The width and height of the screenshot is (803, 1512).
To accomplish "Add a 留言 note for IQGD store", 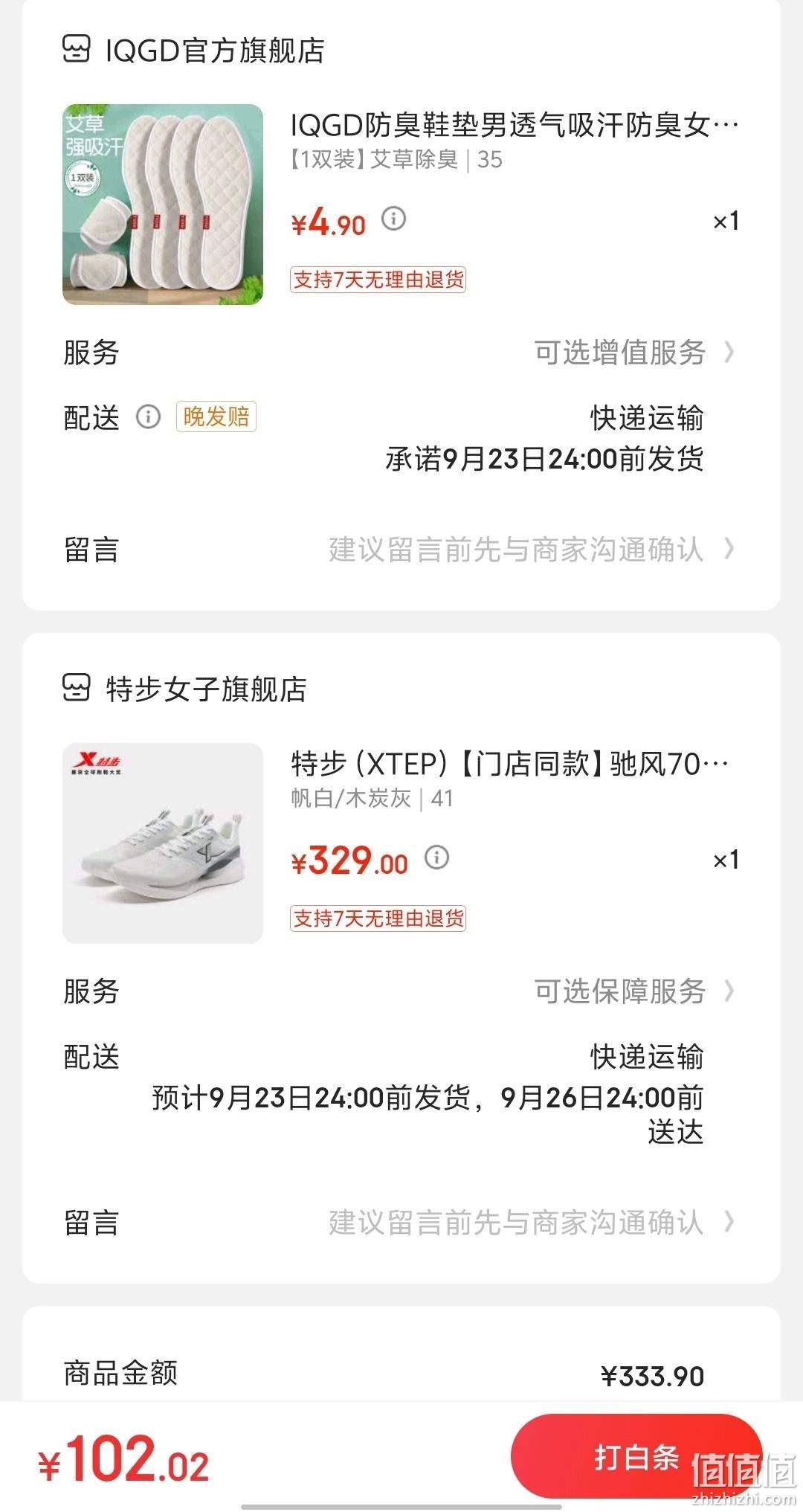I will [x=401, y=550].
